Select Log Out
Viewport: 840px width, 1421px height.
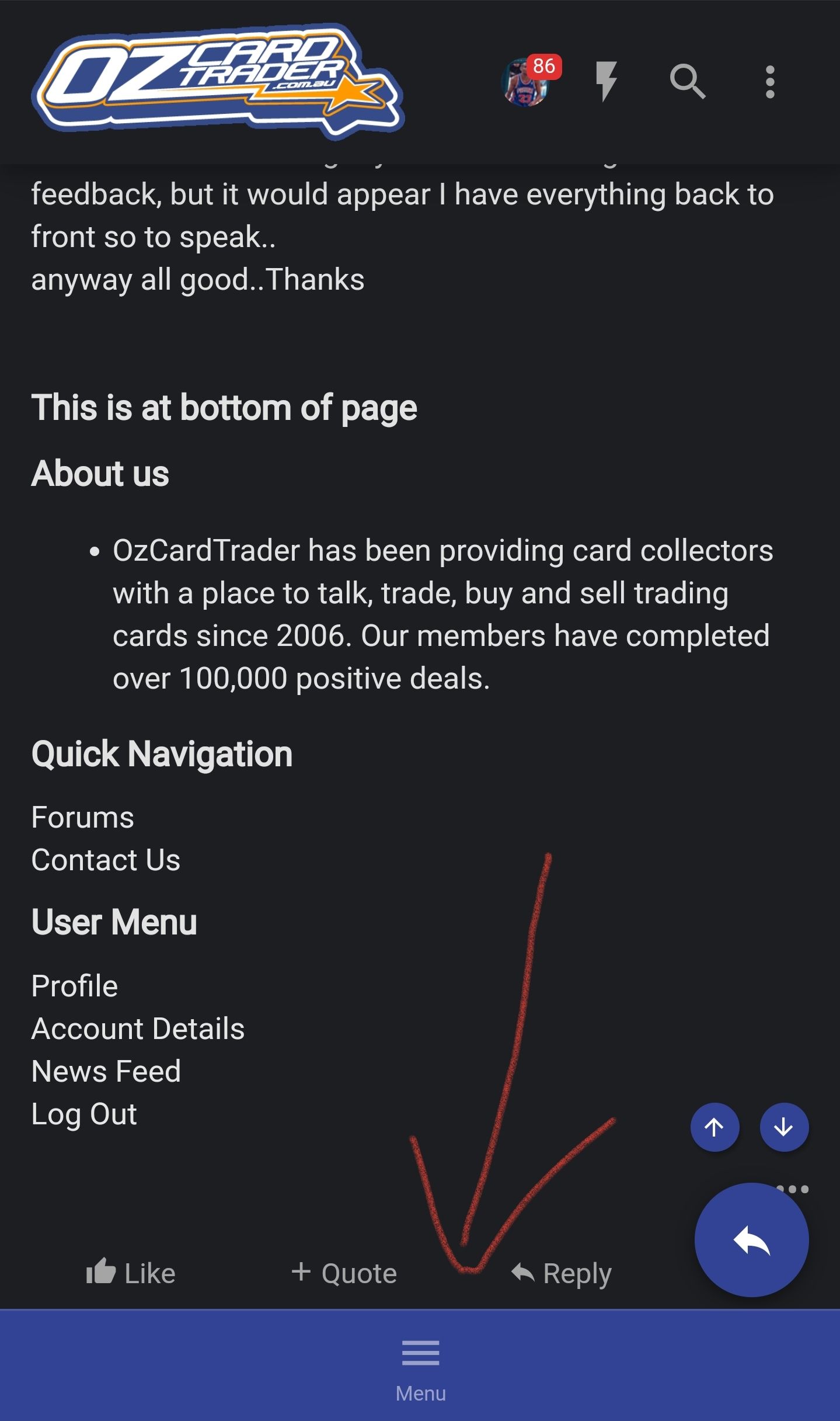click(x=84, y=1114)
